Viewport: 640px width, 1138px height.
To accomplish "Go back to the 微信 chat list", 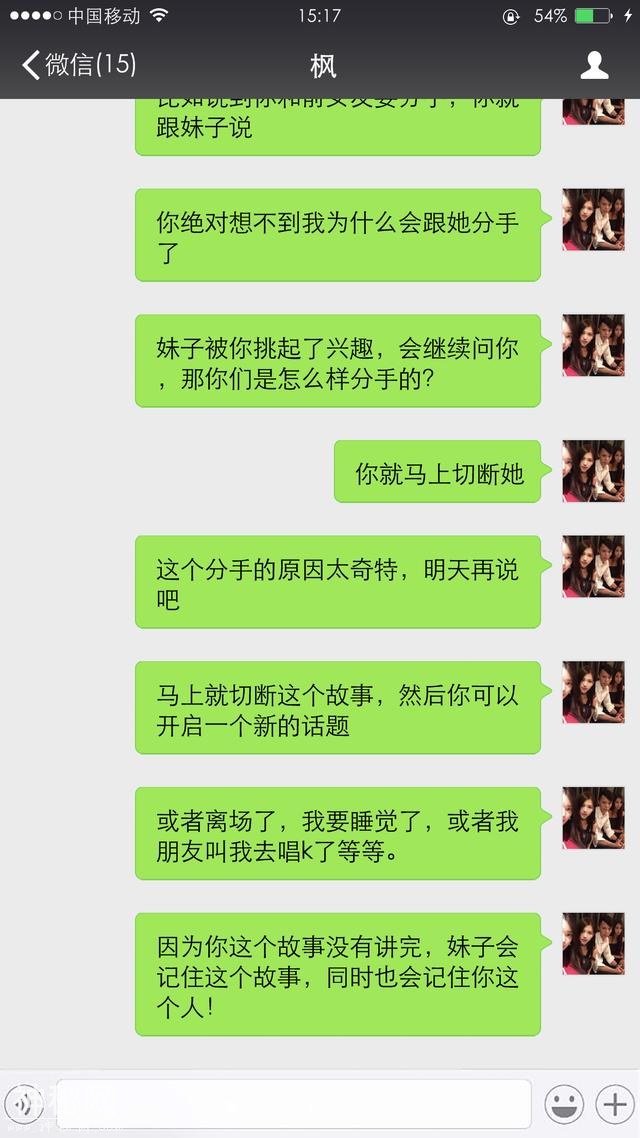I will pos(78,66).
